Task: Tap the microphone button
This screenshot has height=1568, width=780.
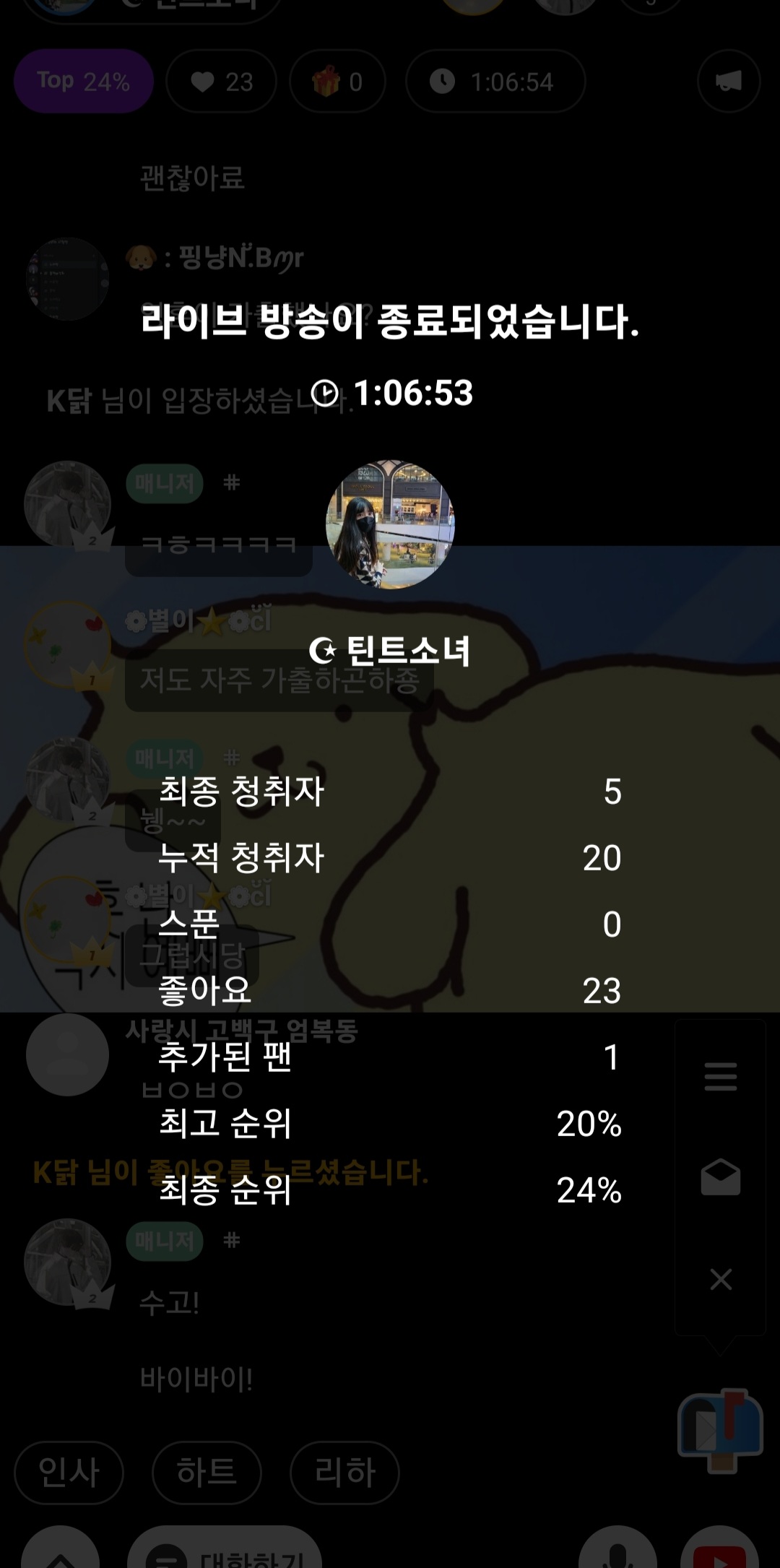Action: coord(617,1553)
